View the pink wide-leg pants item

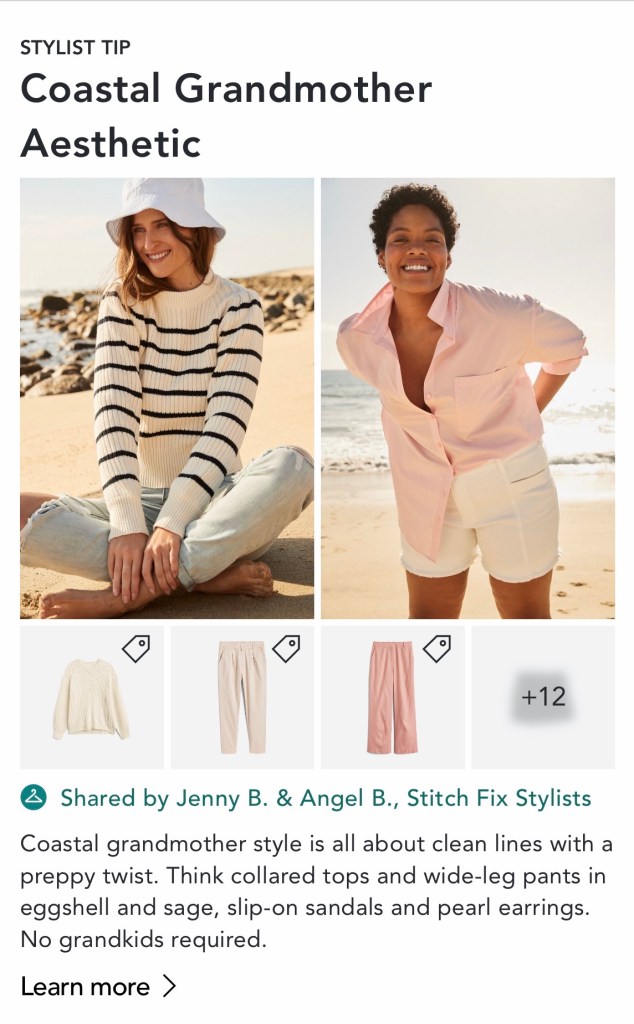(393, 698)
